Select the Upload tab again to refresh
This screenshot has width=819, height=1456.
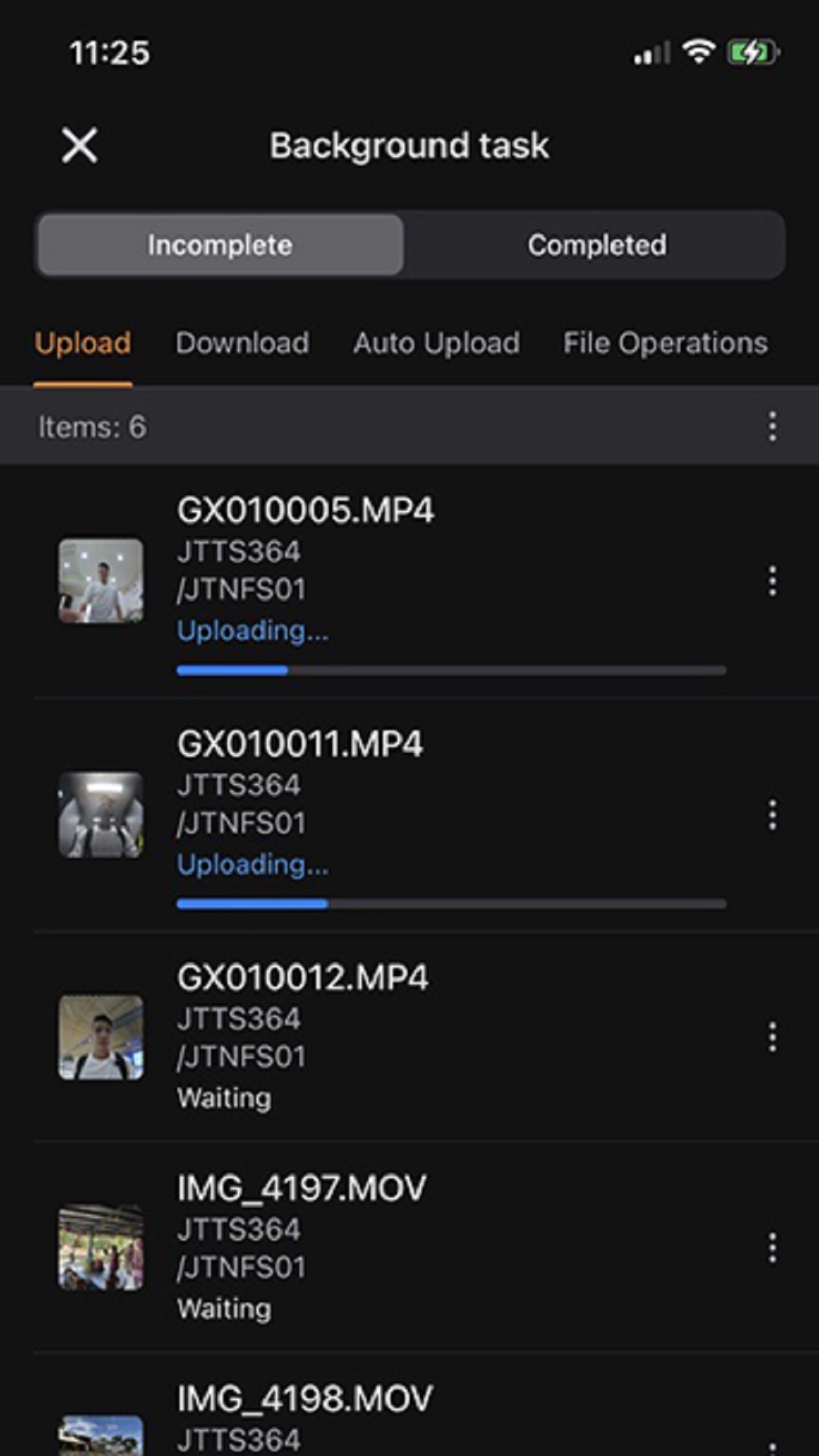click(x=82, y=343)
